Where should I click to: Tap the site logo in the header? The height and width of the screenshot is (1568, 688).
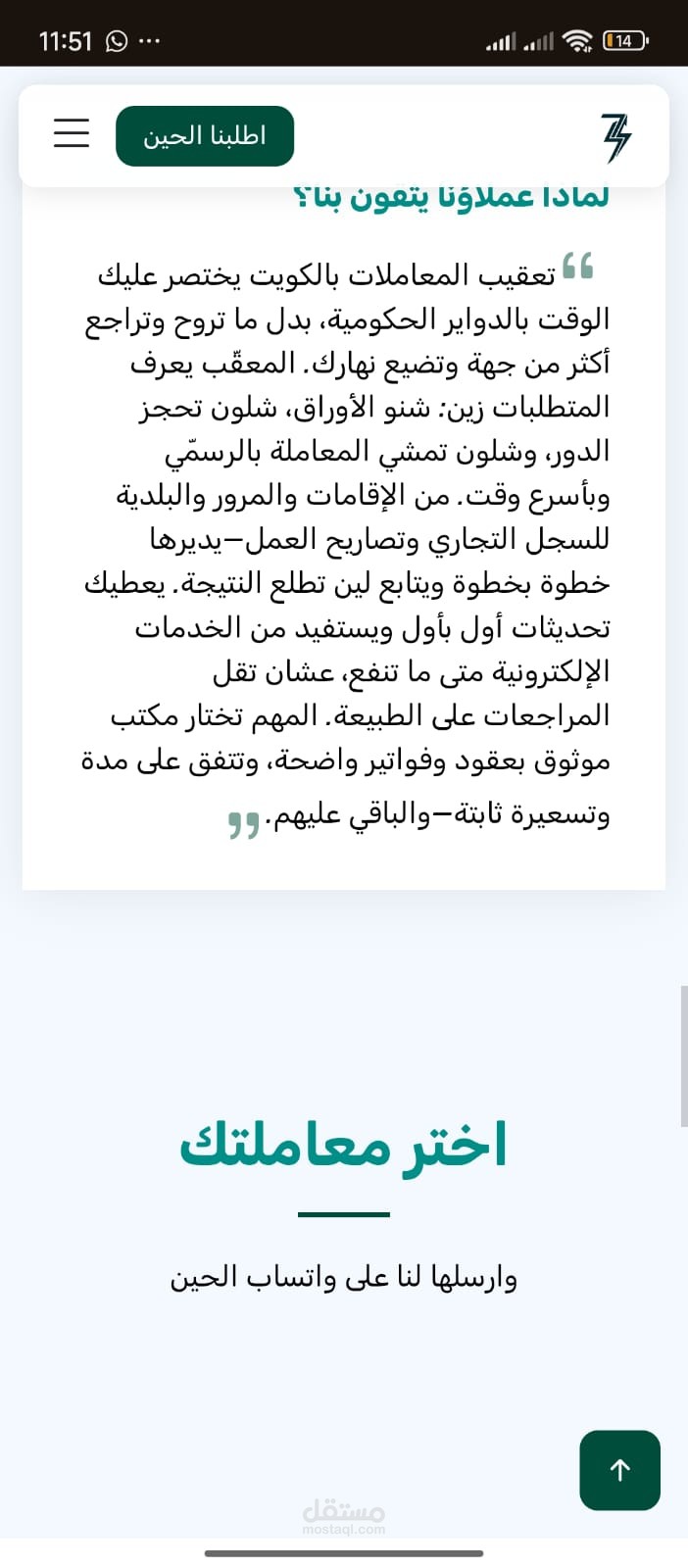(x=615, y=137)
